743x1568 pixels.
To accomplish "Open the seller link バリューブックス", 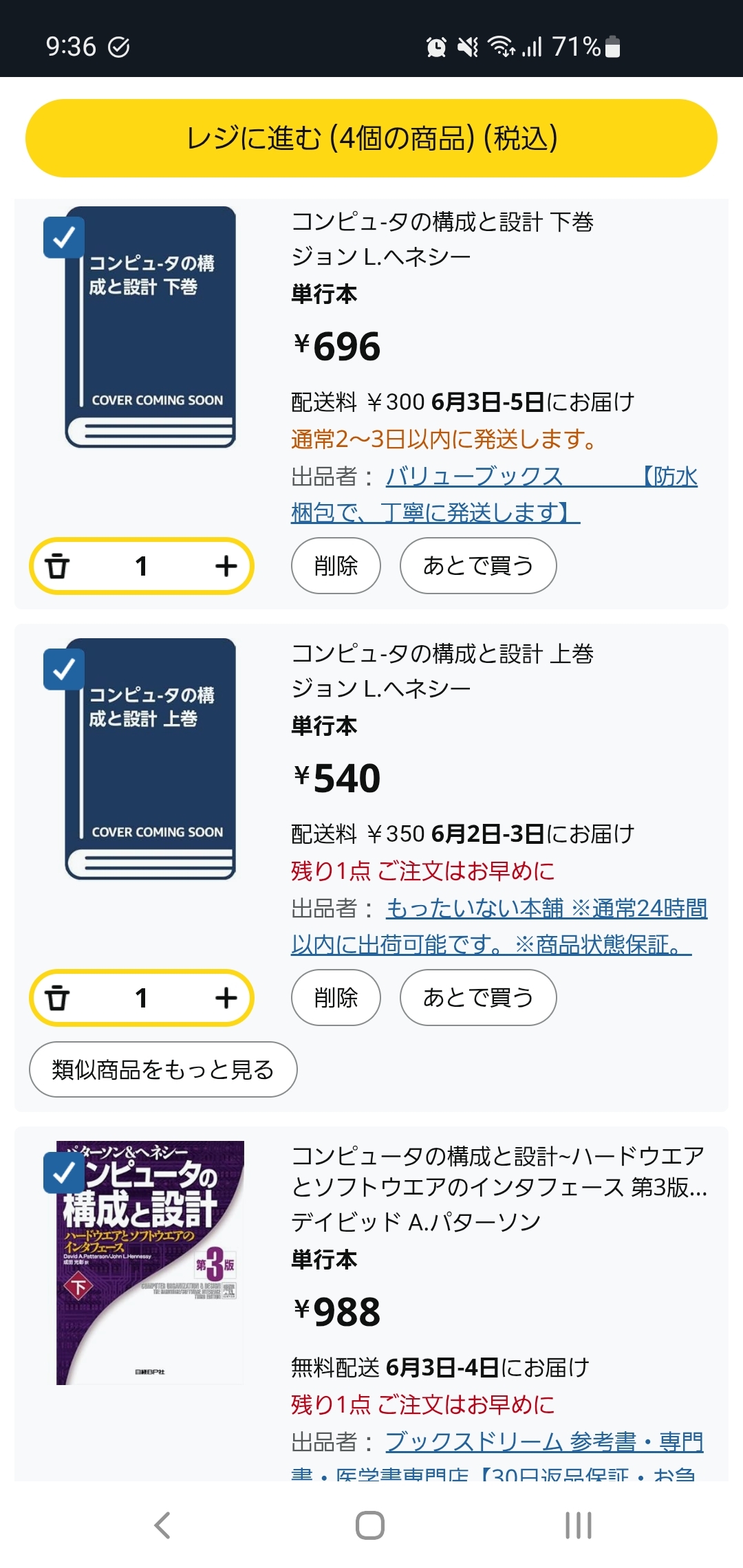I will (474, 476).
